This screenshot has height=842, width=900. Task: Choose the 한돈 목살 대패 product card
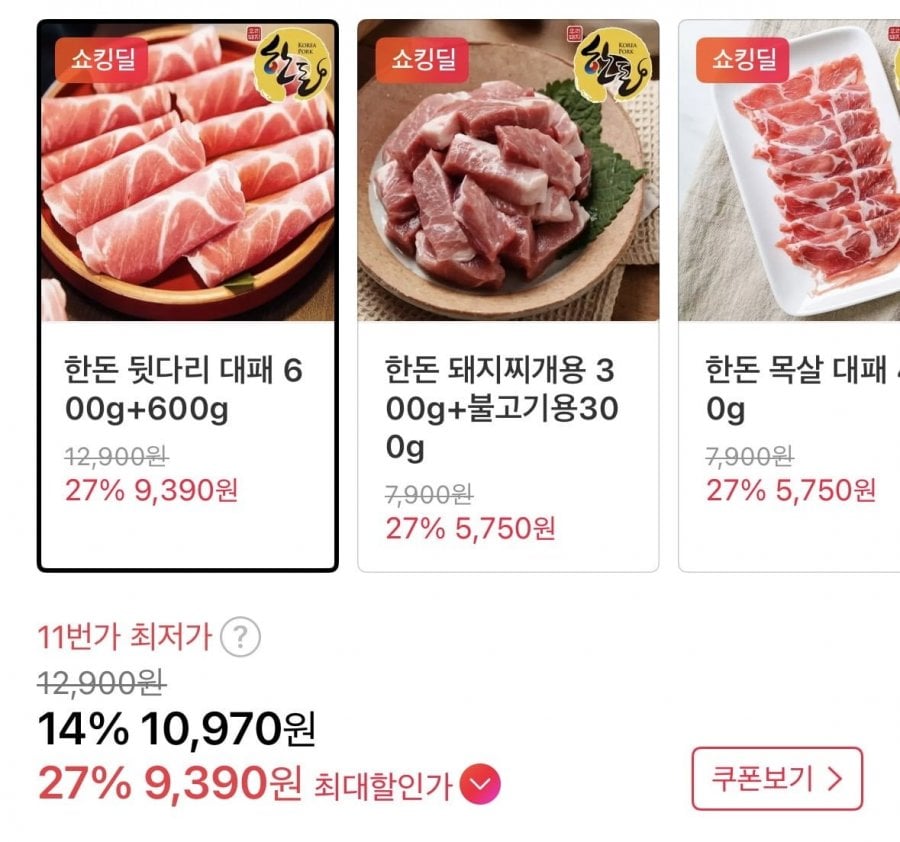pyautogui.click(x=790, y=296)
